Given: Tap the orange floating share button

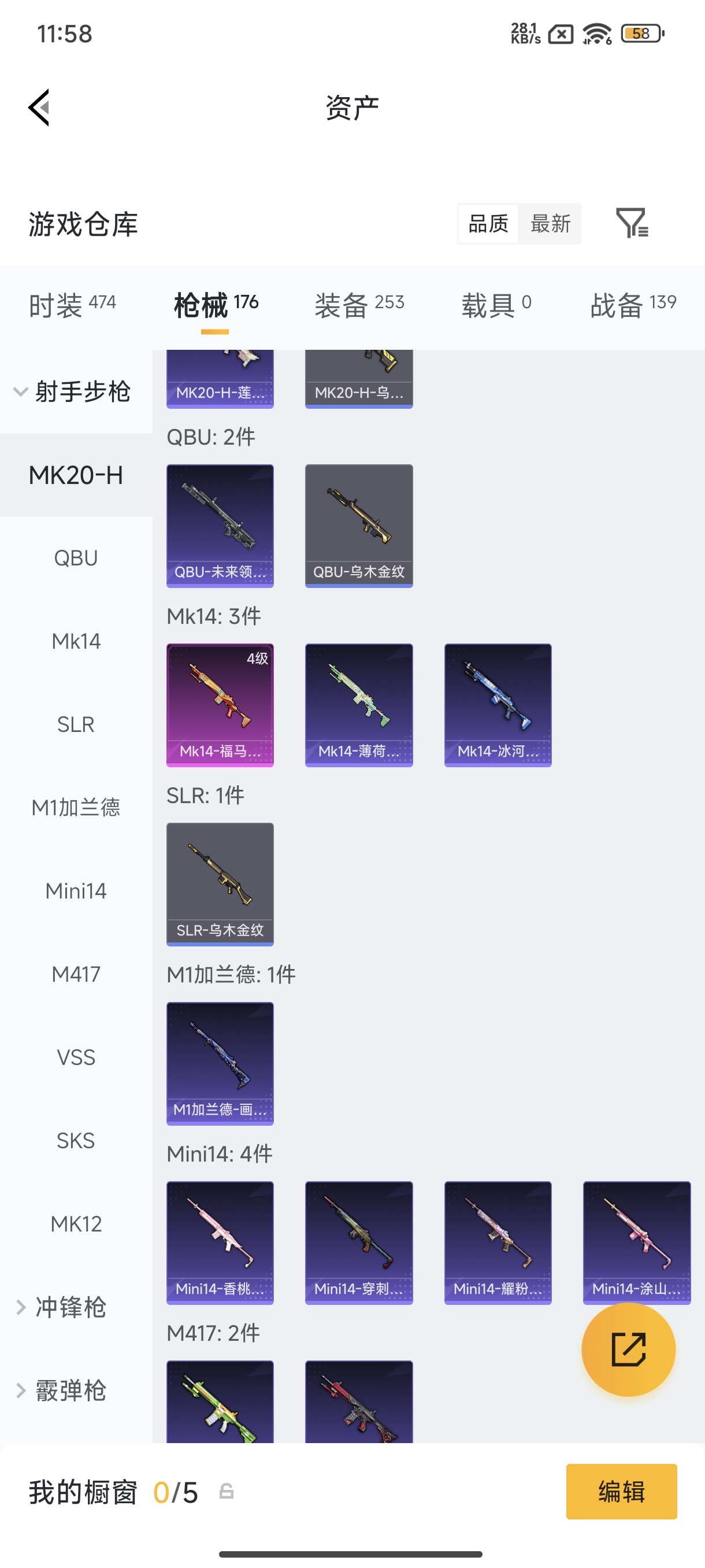Looking at the screenshot, I should point(628,1349).
